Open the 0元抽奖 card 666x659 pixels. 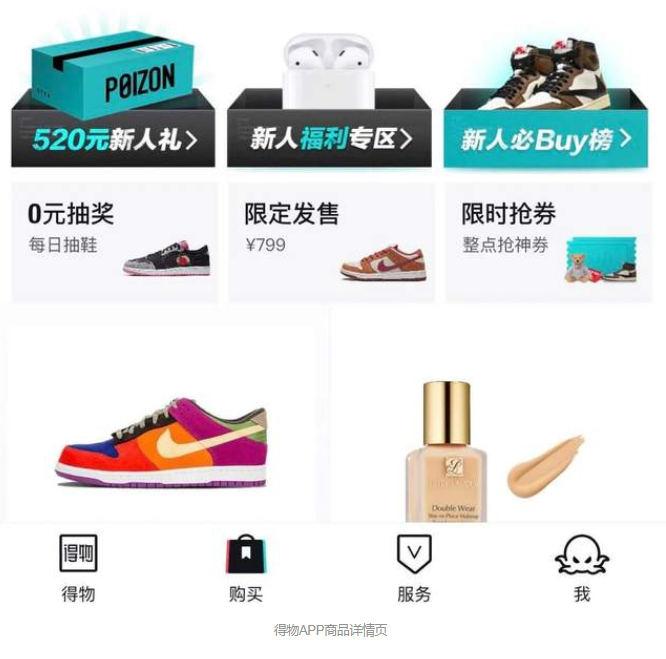coord(114,241)
